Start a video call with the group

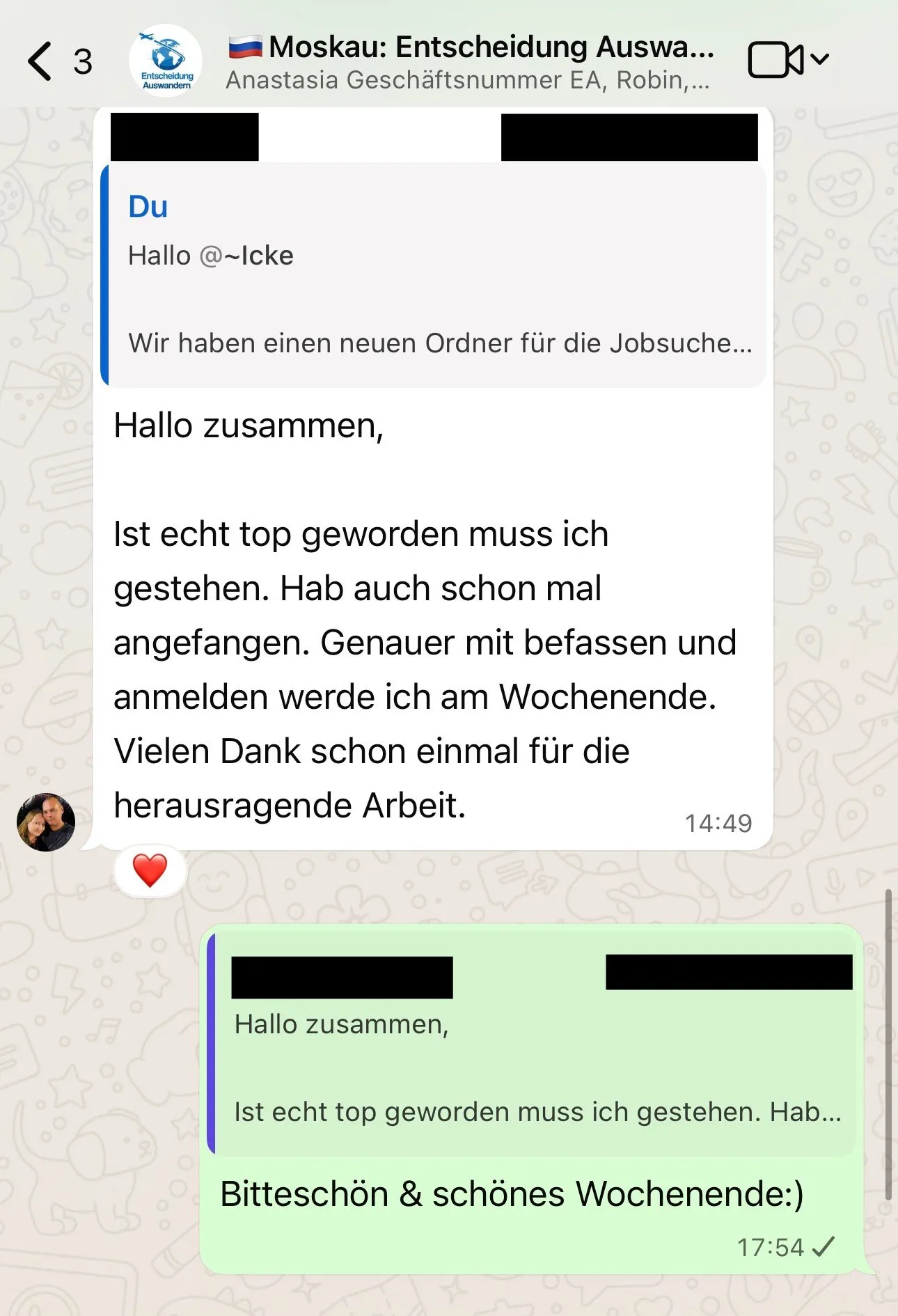point(775,60)
